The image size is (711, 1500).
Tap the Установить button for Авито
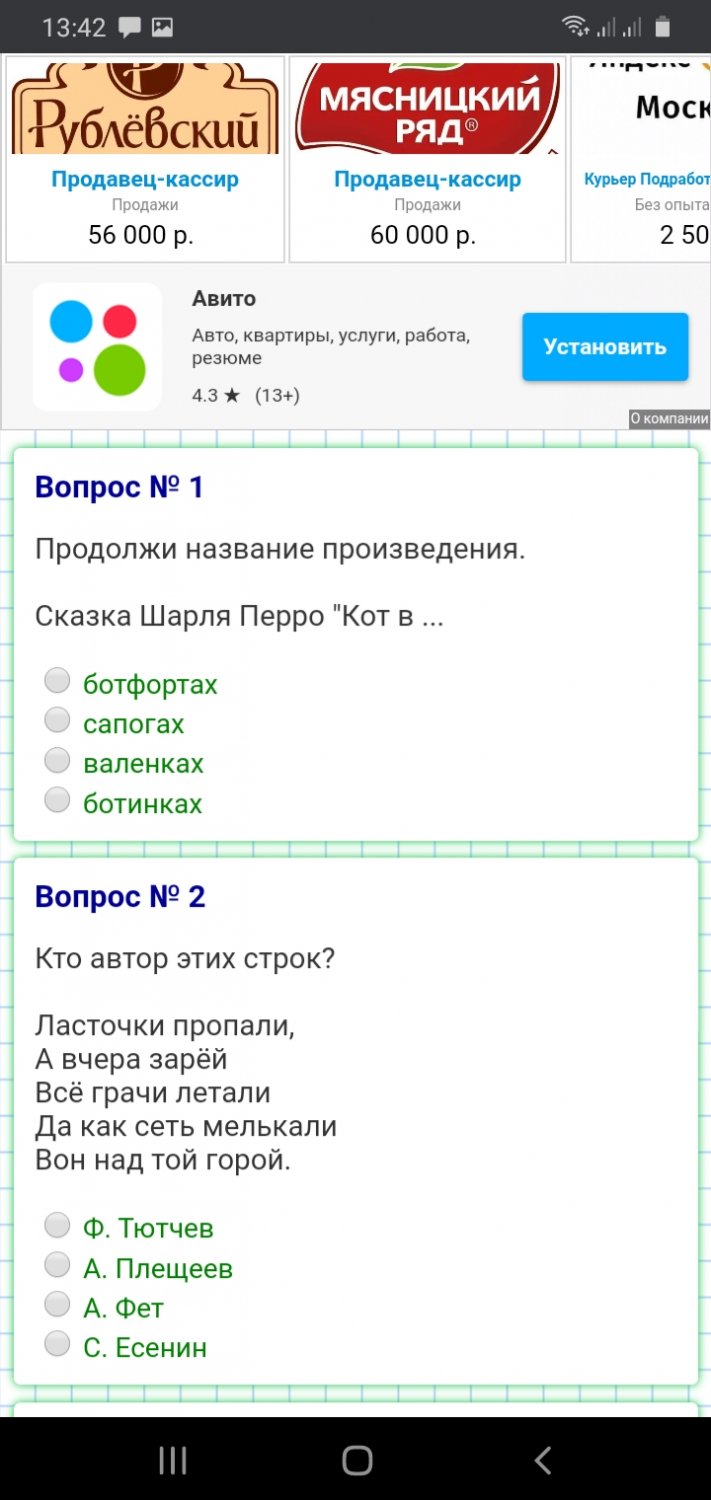click(605, 347)
